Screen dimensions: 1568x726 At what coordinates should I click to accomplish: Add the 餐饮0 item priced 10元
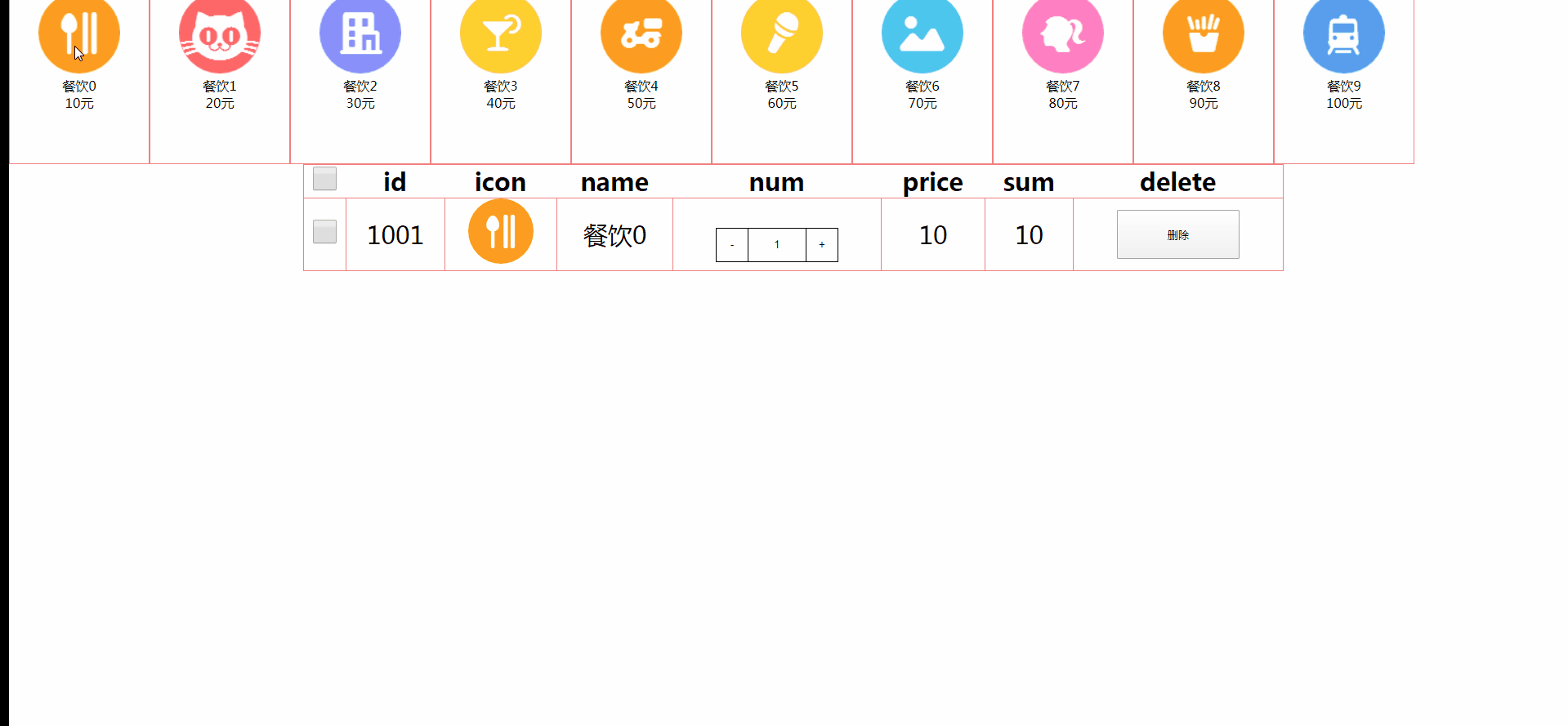coord(79,37)
